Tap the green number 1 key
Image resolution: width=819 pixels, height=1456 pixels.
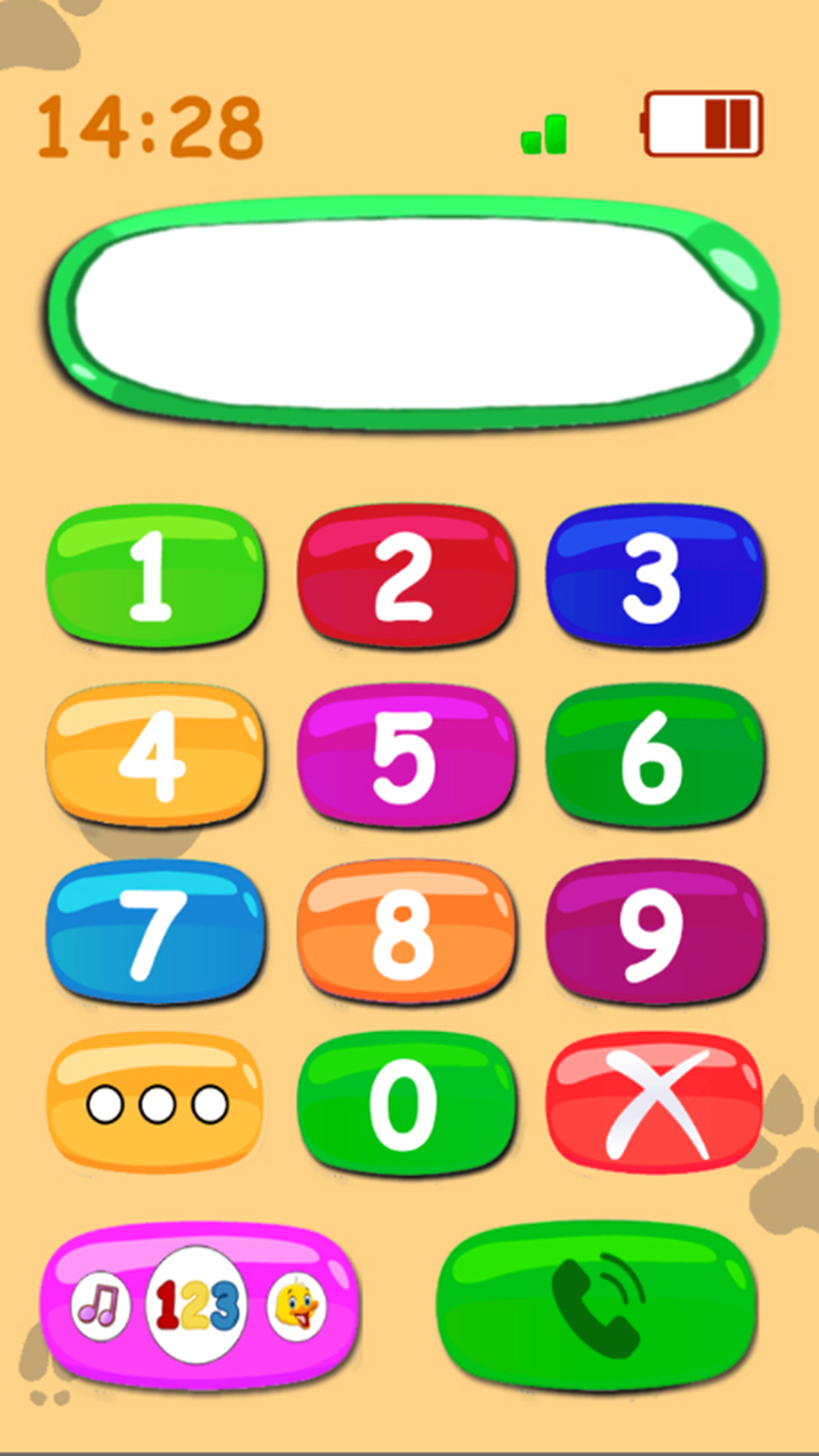(155, 576)
